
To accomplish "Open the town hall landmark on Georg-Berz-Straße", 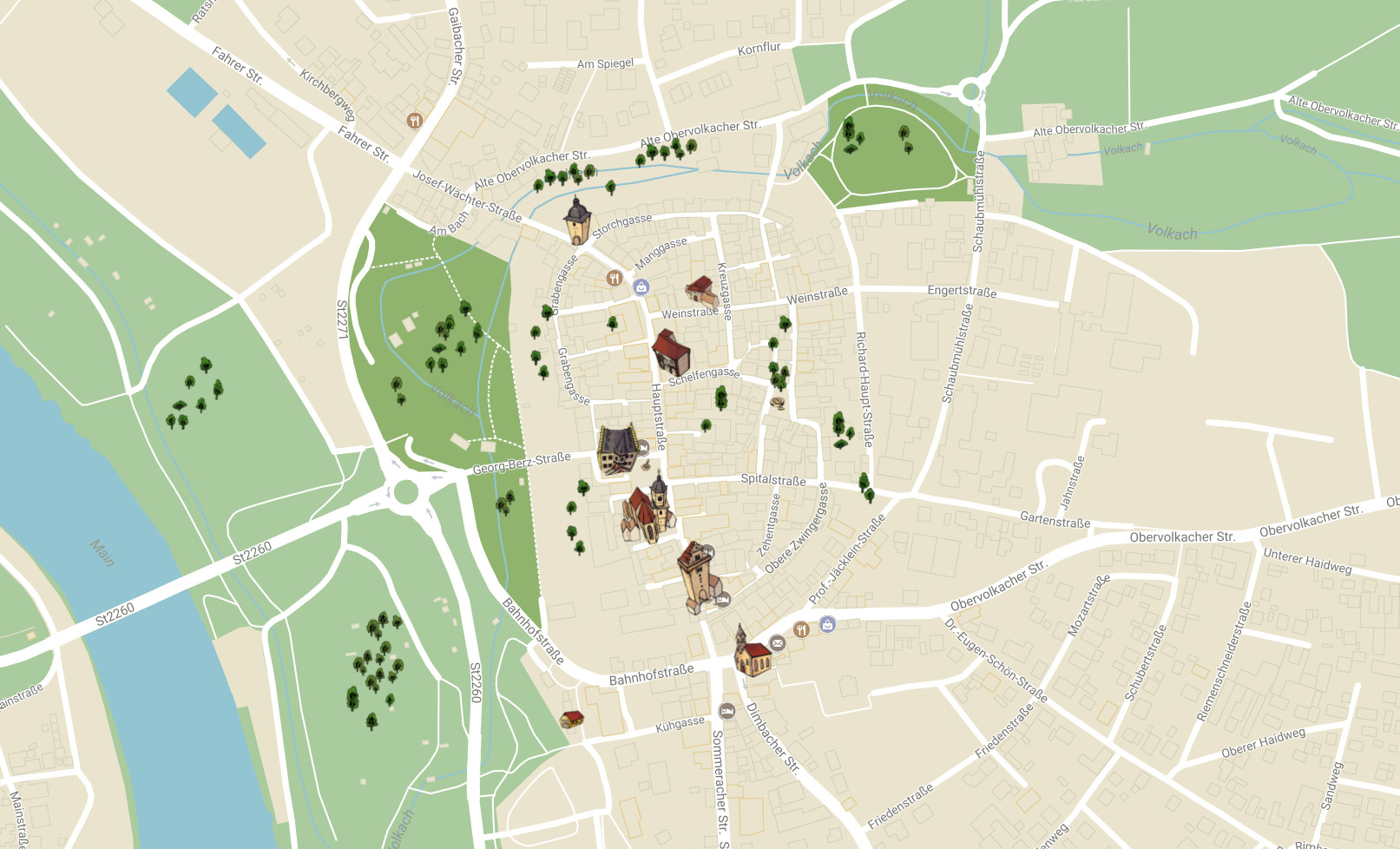I will 618,451.
